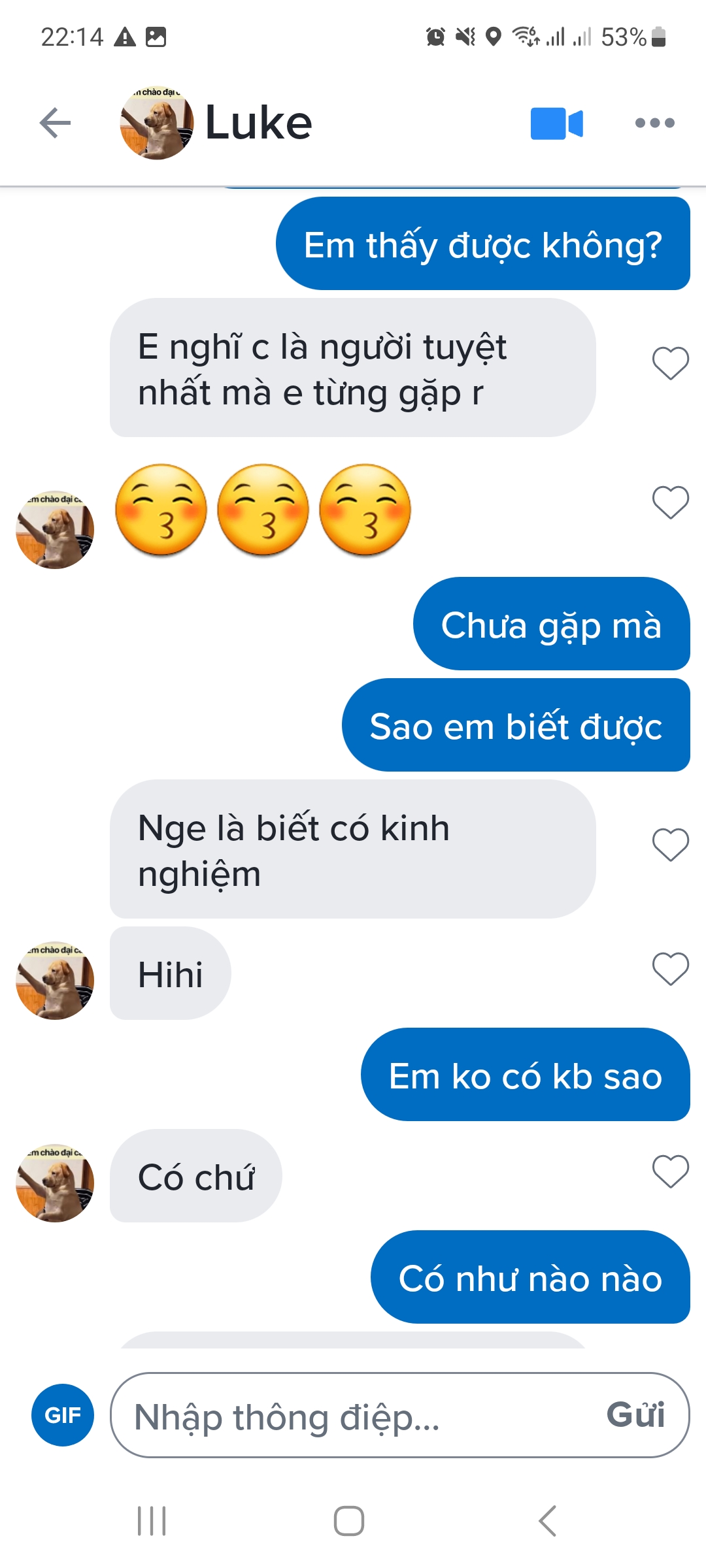
Task: Open the GIF picker
Action: 63,1415
